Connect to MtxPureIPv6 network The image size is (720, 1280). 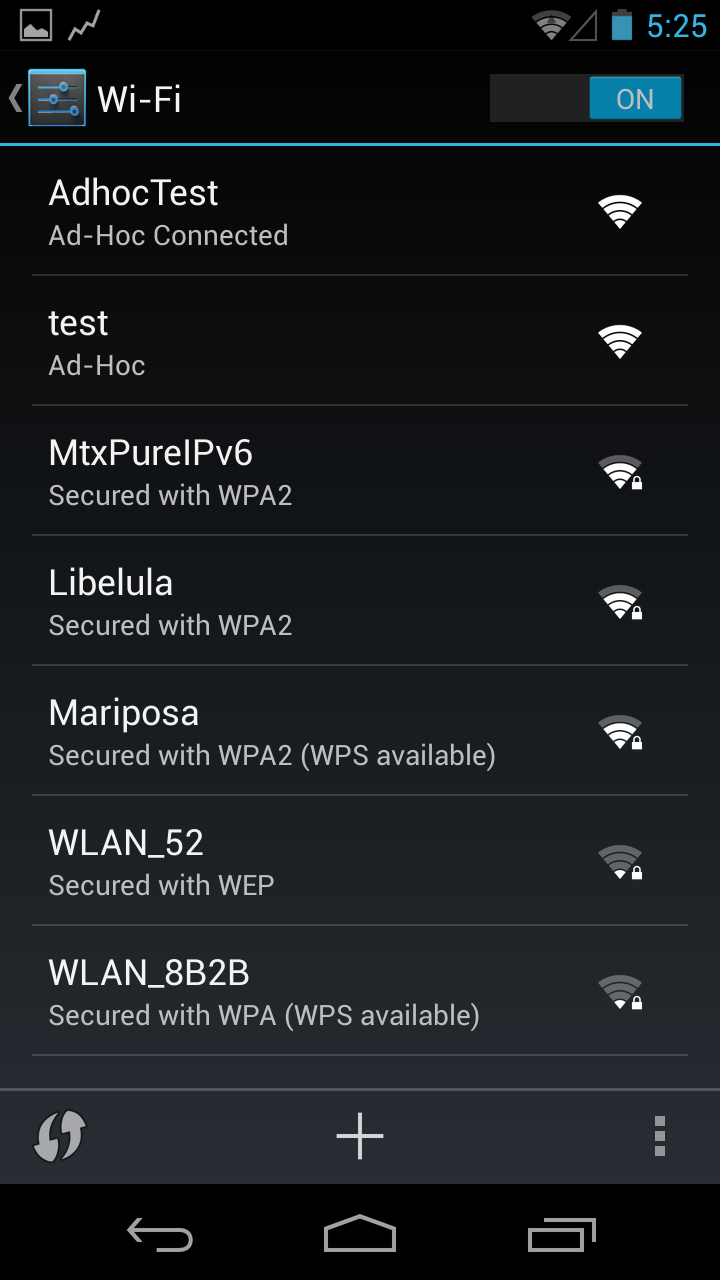tap(360, 471)
